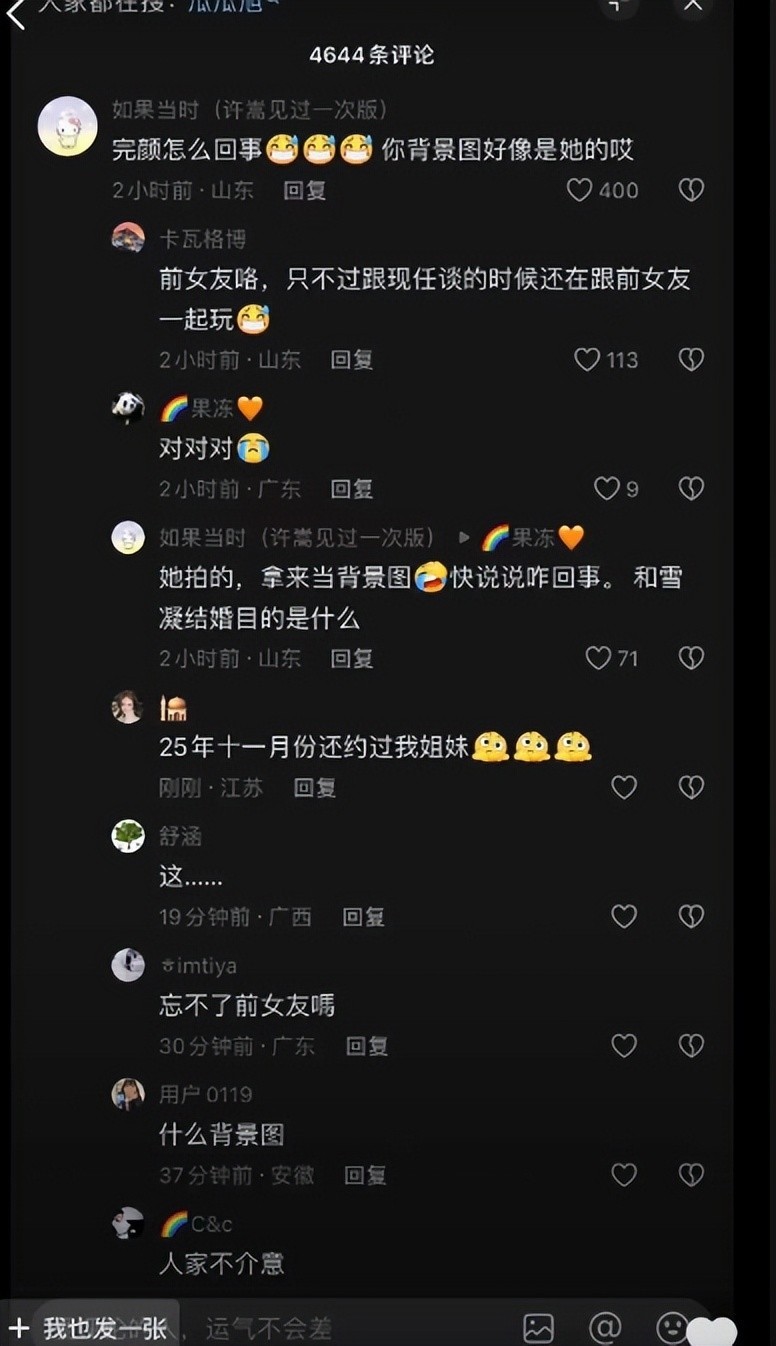Like the top comment with 400 likes
The height and width of the screenshot is (1346, 776).
[x=580, y=190]
